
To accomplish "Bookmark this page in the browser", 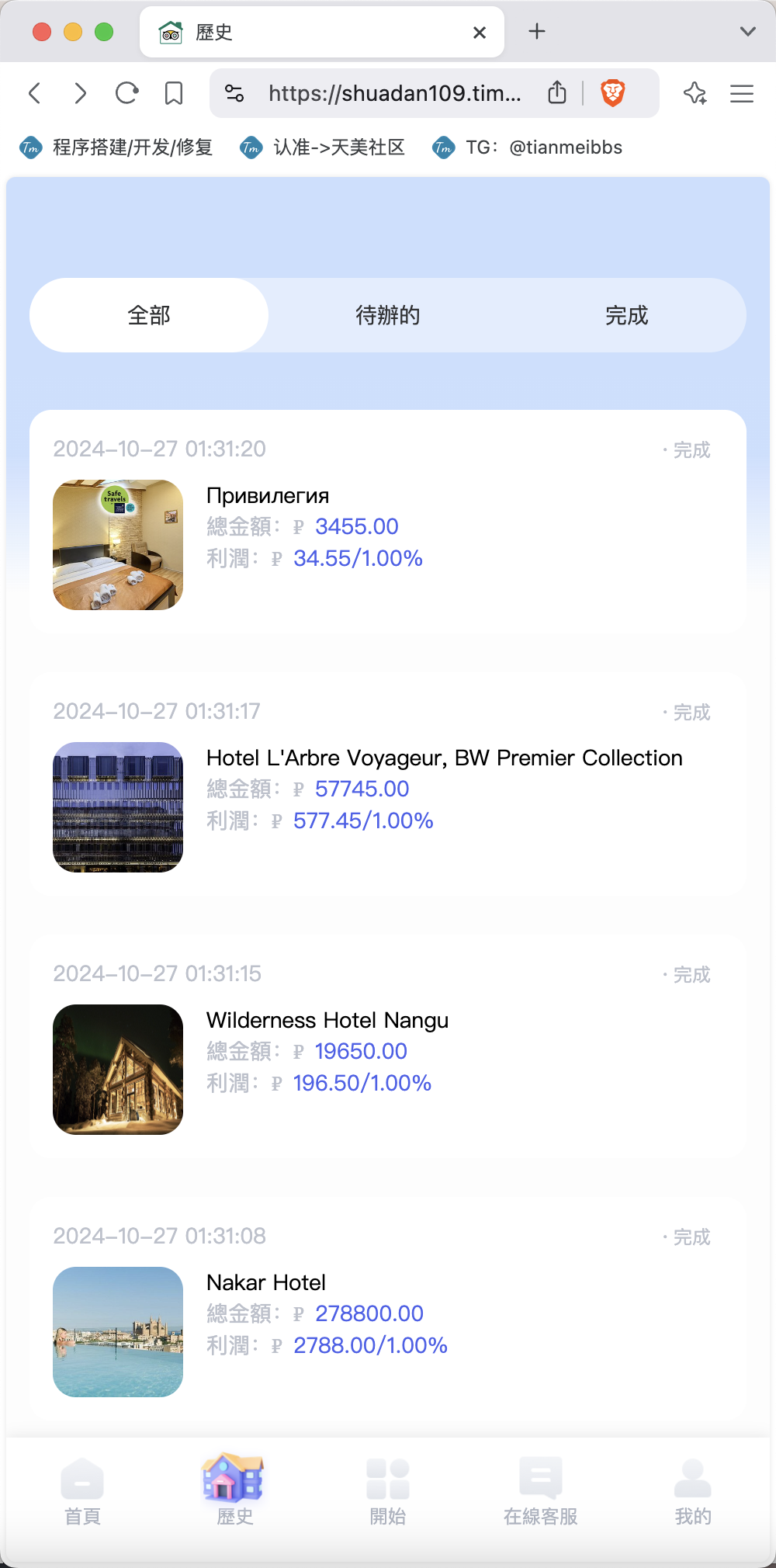I will pos(174,93).
